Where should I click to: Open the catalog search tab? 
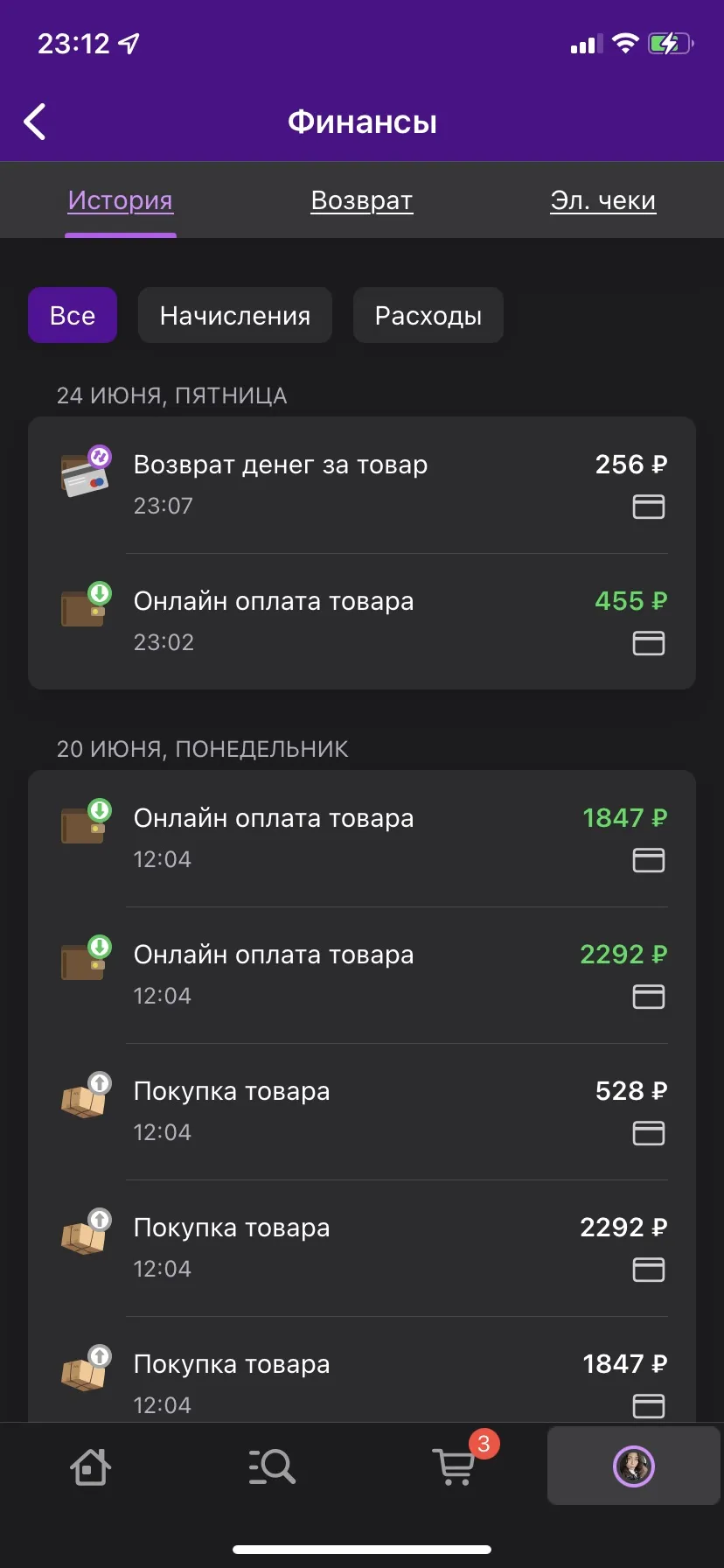[272, 1466]
